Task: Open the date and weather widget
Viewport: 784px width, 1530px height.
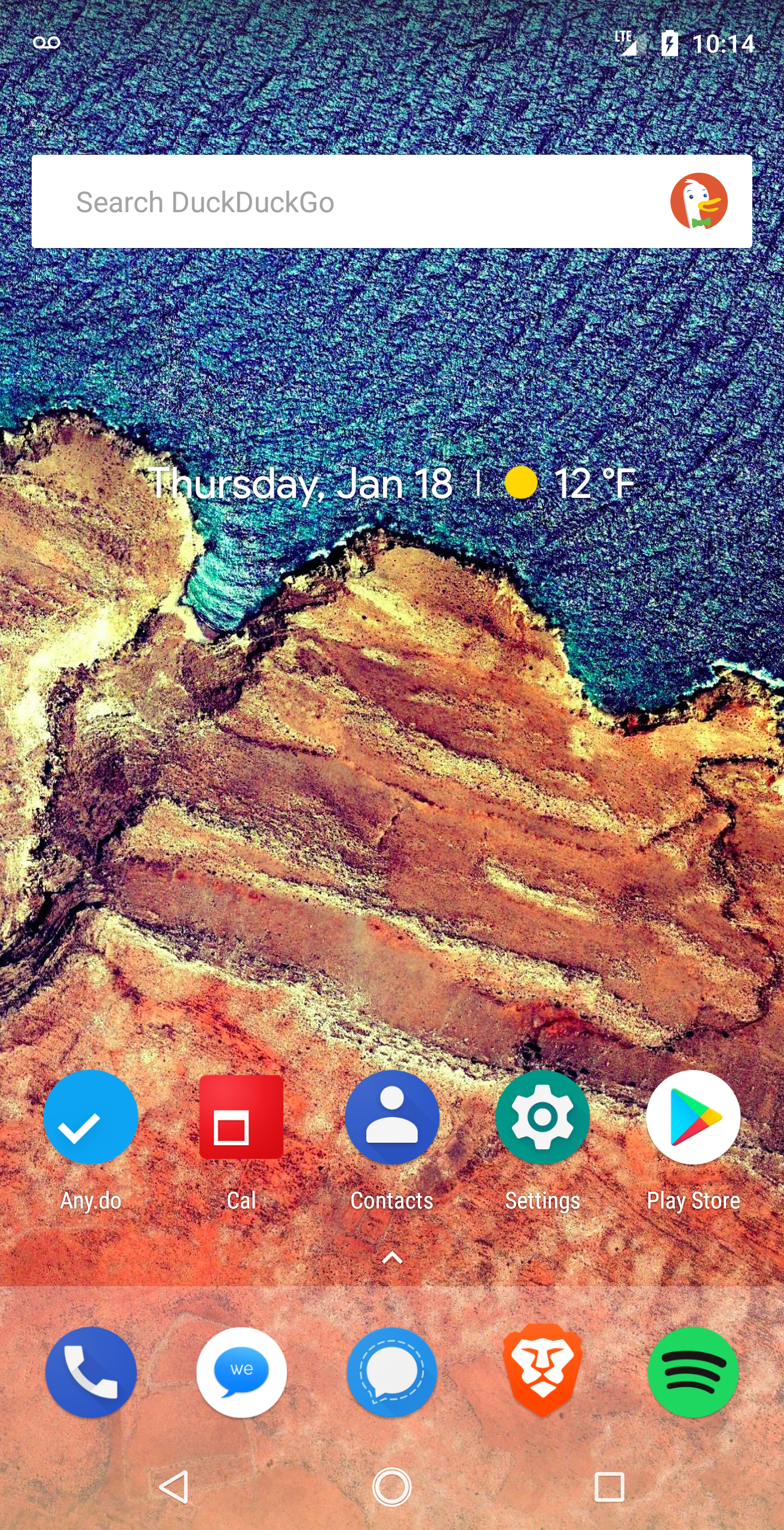Action: coord(392,483)
